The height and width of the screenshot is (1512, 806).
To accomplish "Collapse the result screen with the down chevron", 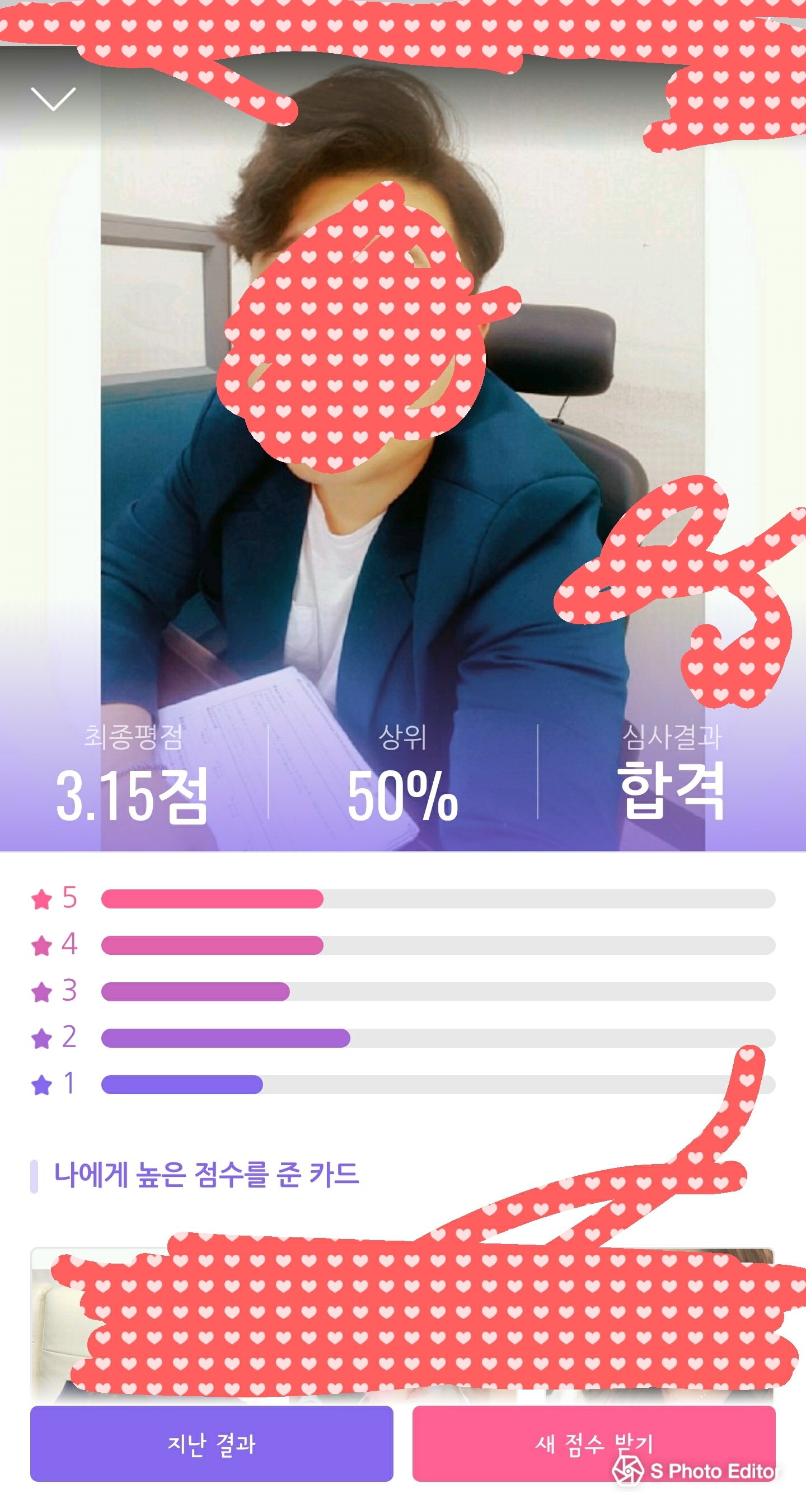I will pyautogui.click(x=53, y=98).
